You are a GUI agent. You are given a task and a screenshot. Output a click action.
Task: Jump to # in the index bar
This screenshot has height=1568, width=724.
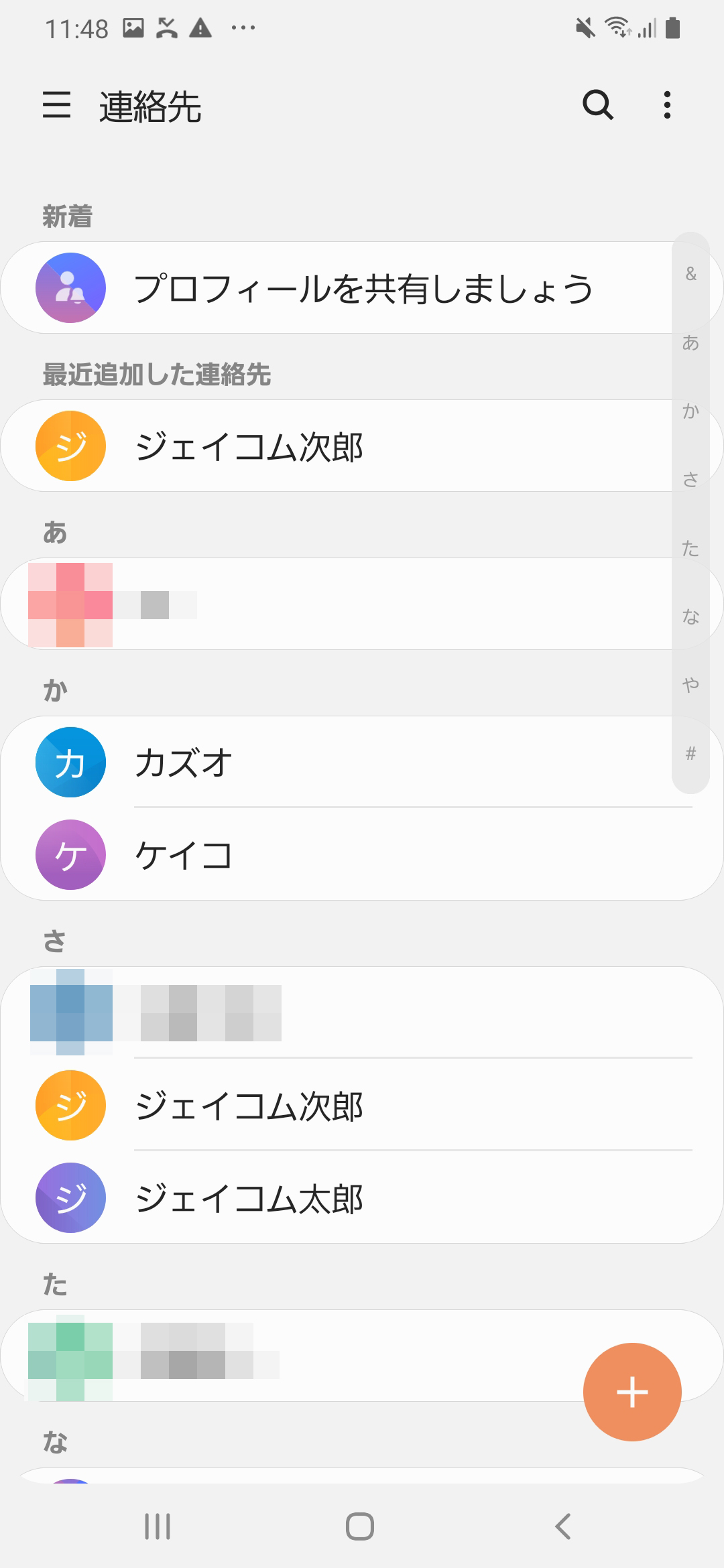[690, 754]
